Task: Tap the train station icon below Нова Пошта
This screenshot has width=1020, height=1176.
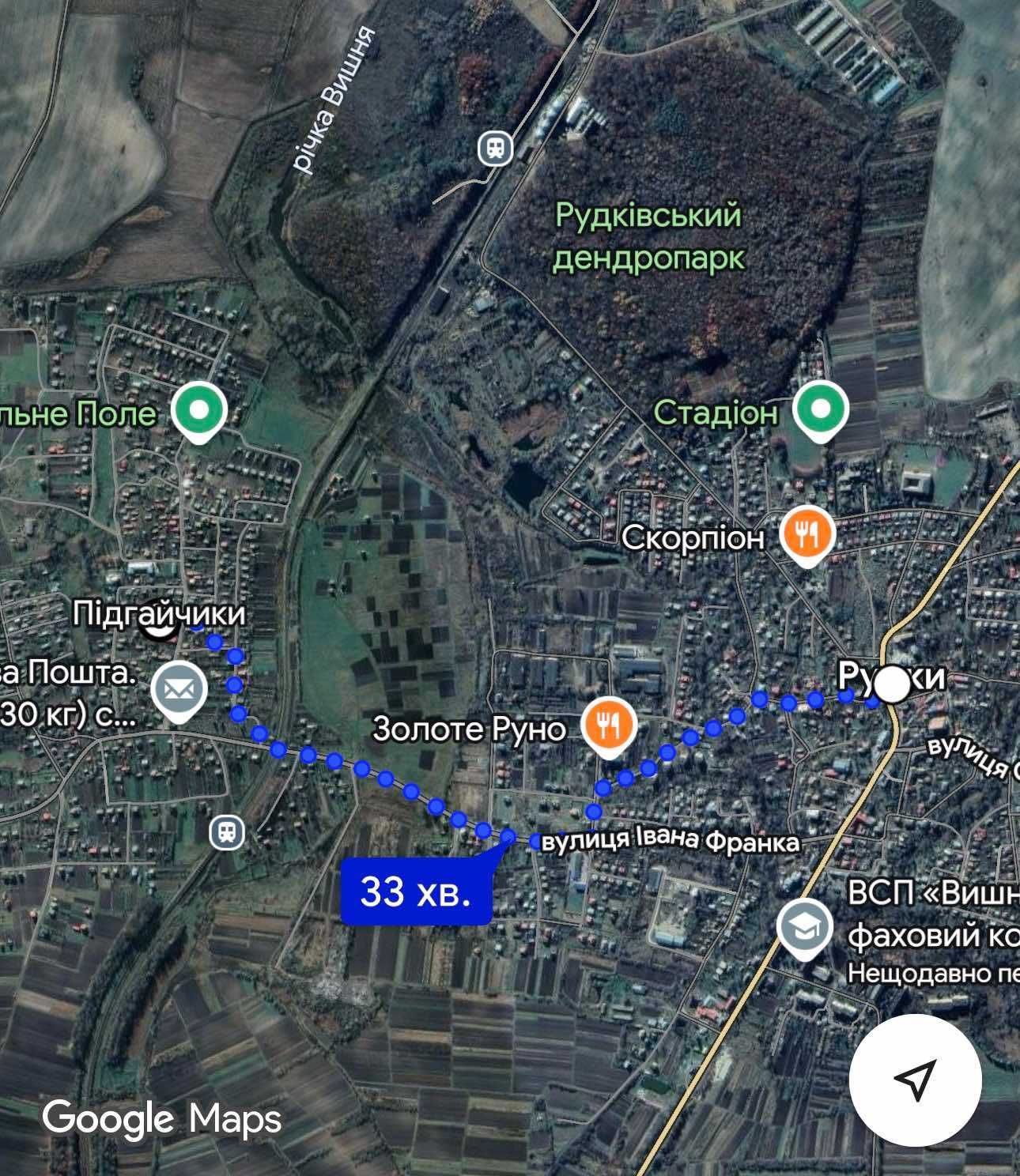Action: pyautogui.click(x=228, y=831)
